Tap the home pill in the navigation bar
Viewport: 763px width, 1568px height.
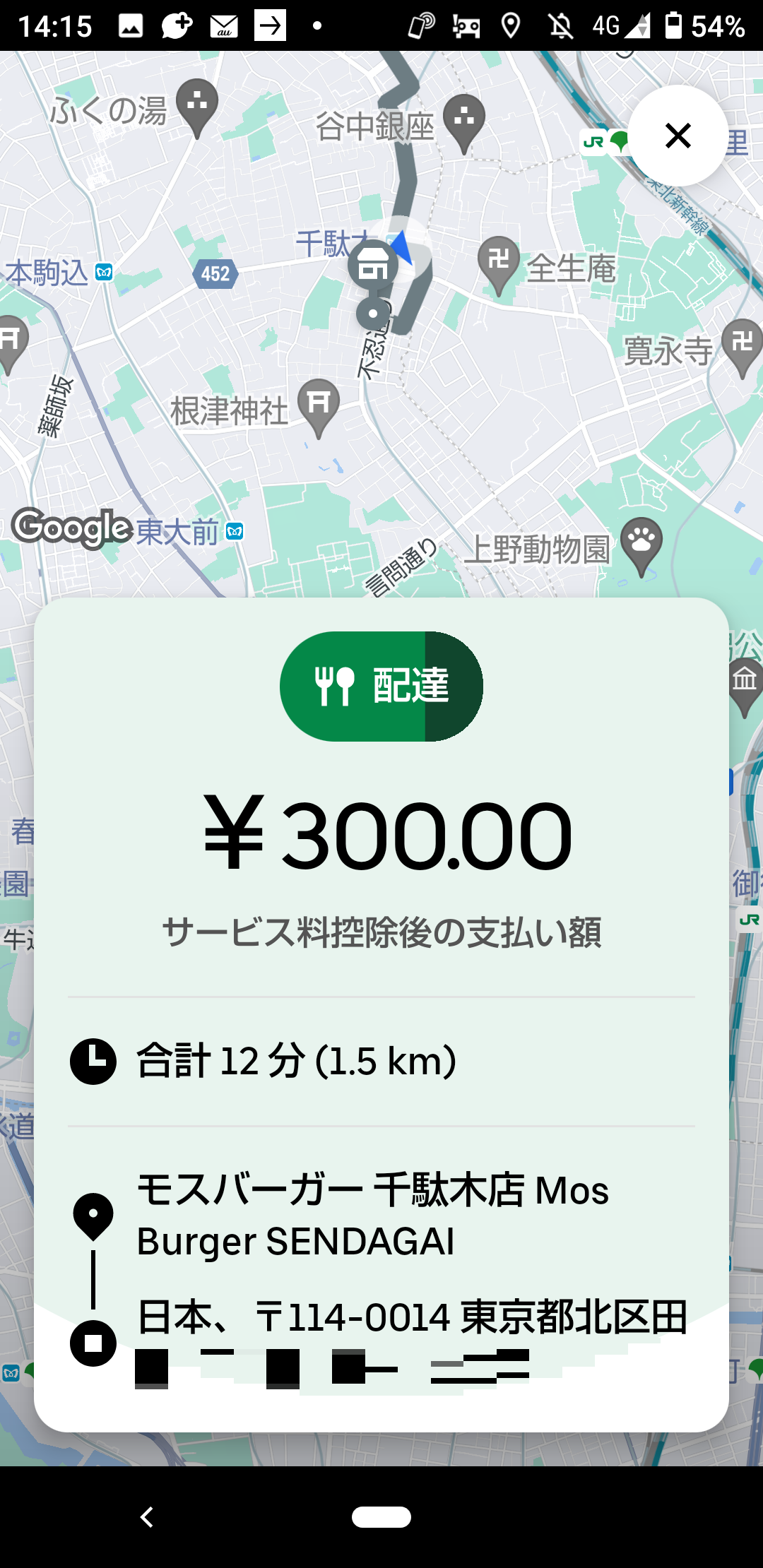click(x=381, y=1516)
